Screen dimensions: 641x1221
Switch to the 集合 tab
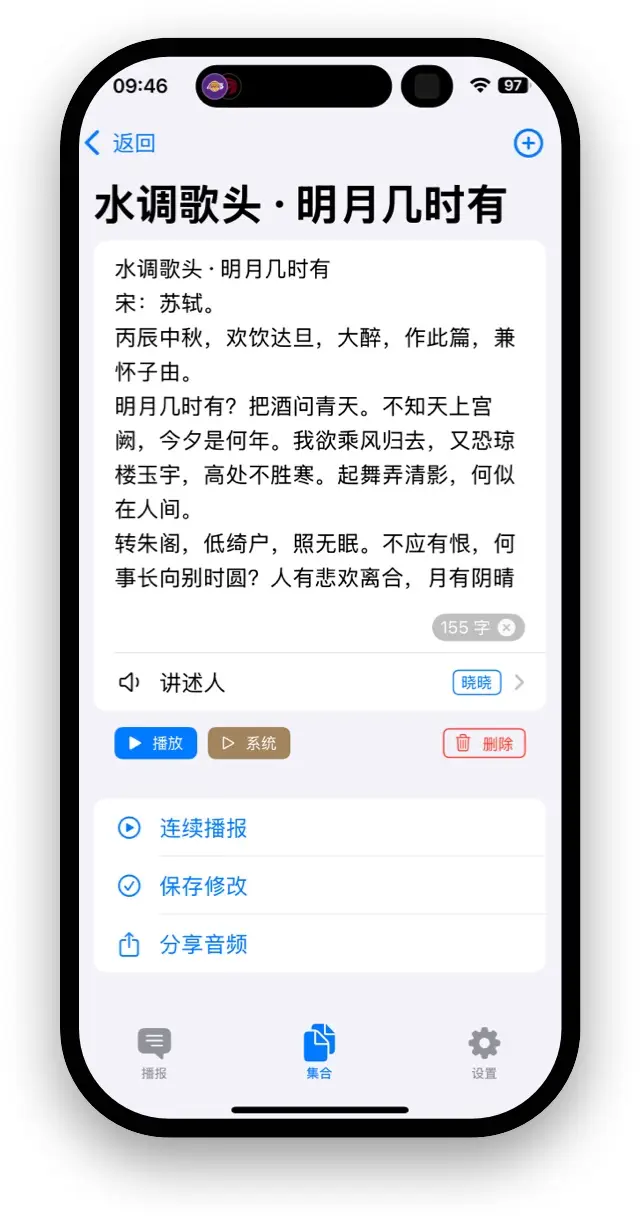point(319,1052)
